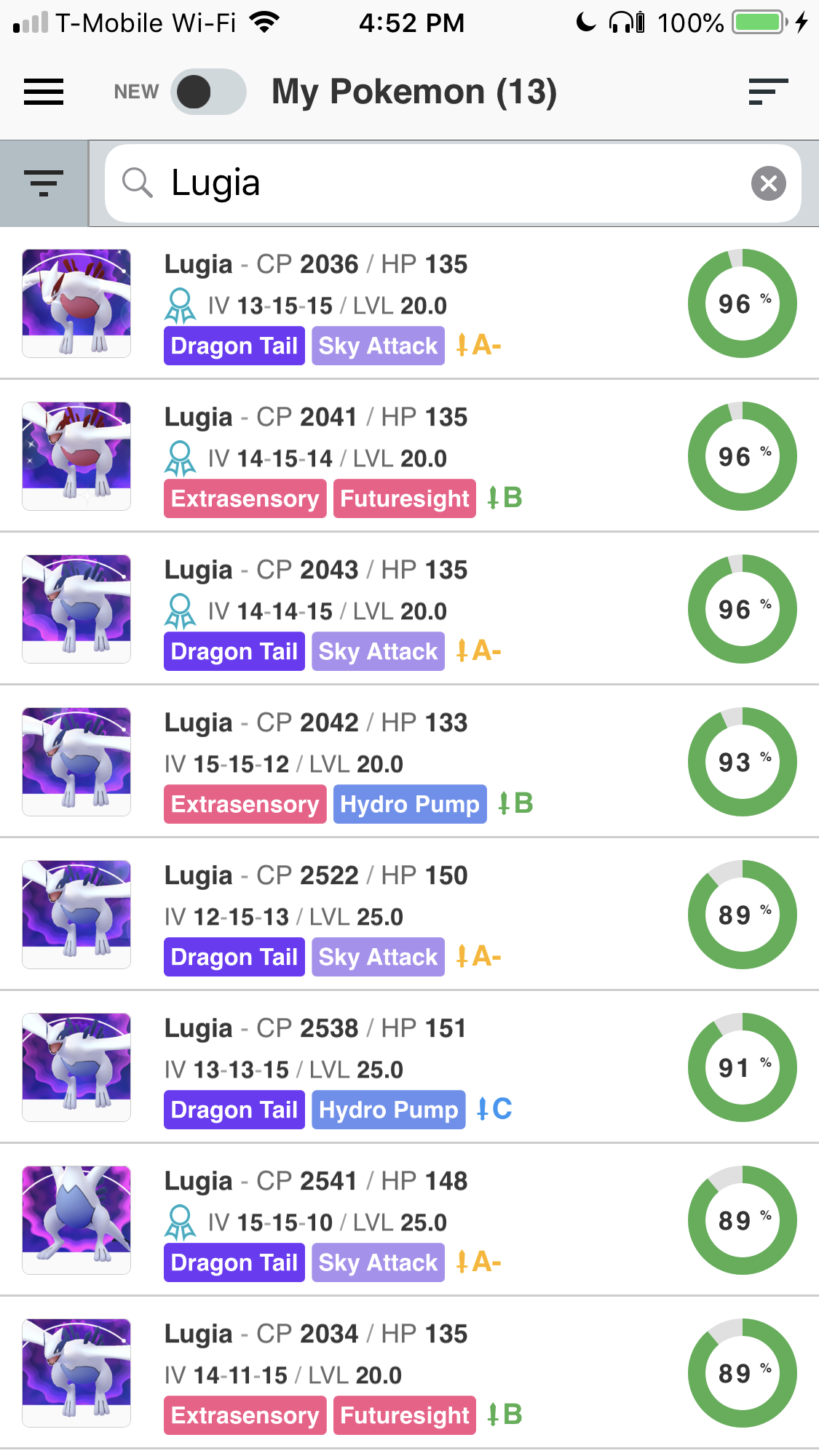Clear the Lugia search text
Image resolution: width=819 pixels, height=1456 pixels.
coord(769,183)
